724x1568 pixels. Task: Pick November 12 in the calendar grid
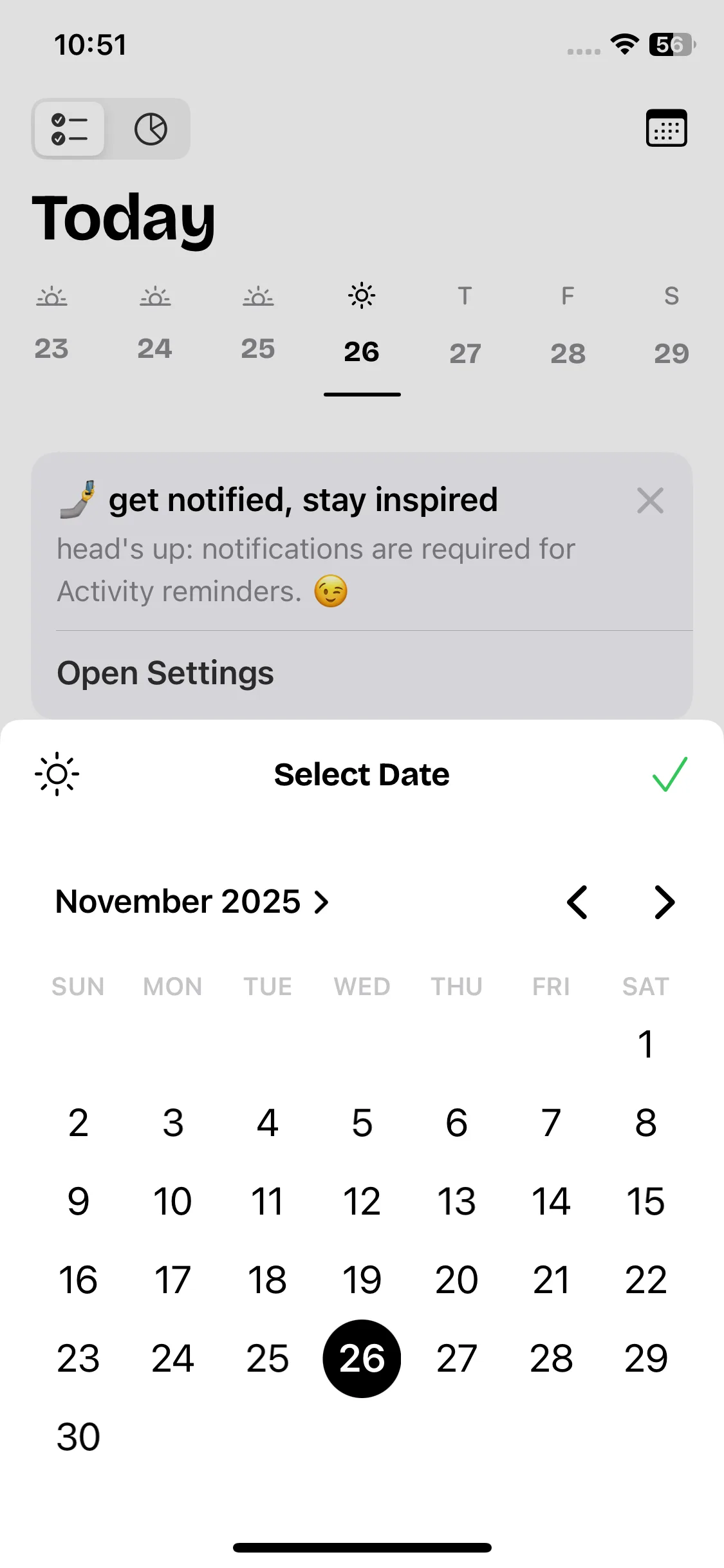[x=362, y=1201]
